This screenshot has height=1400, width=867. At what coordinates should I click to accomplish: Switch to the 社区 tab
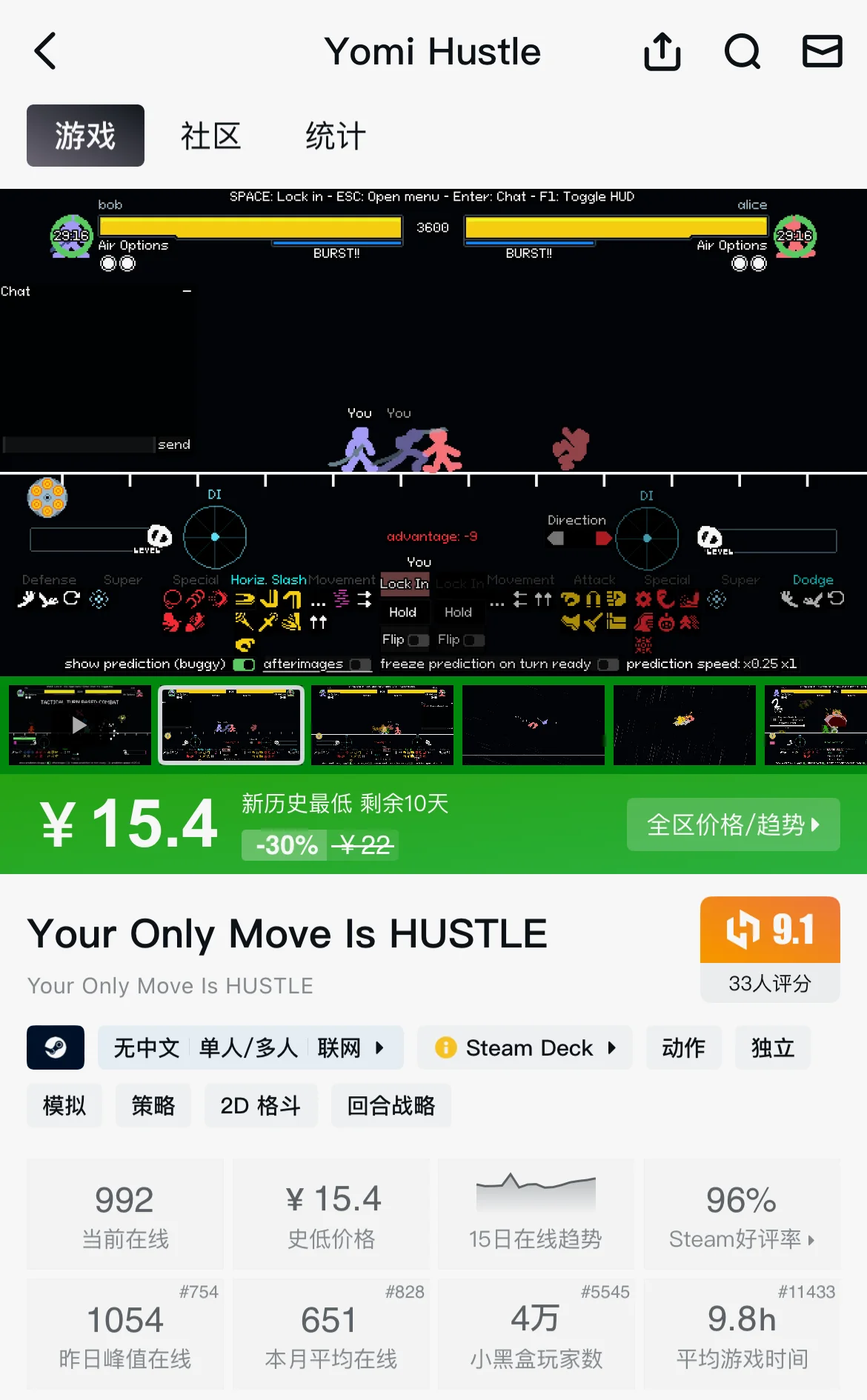[210, 136]
